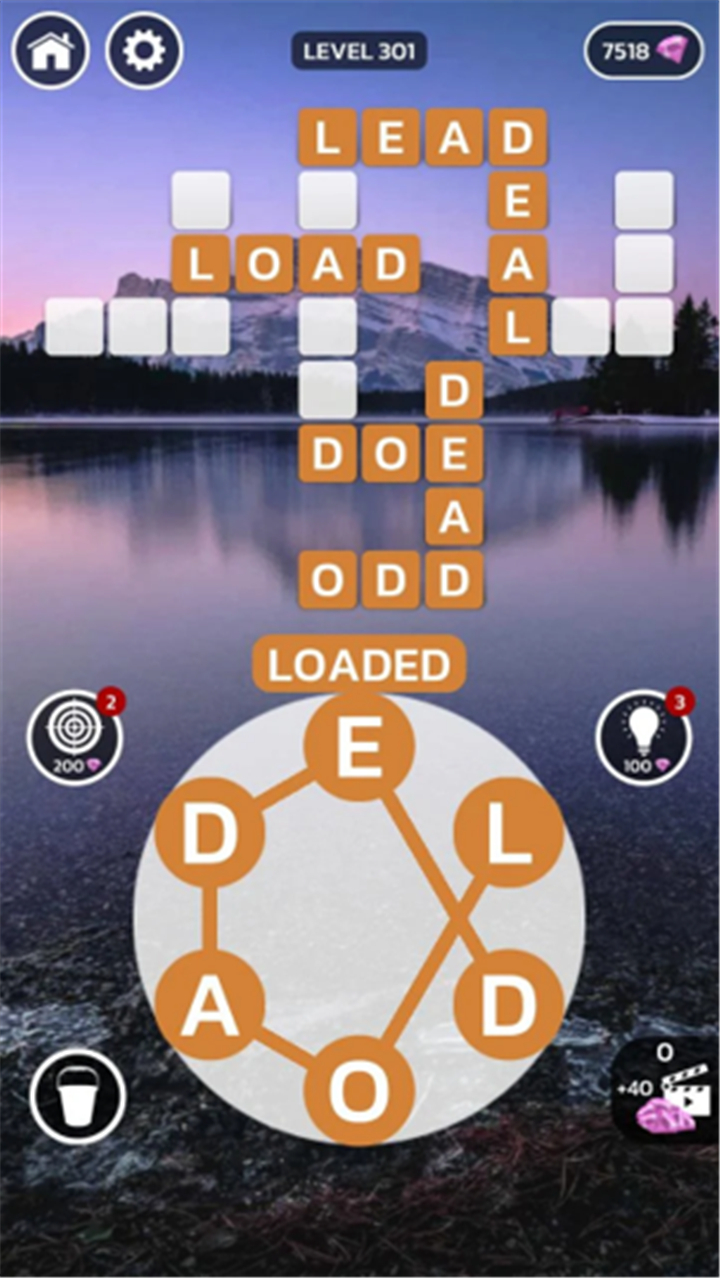
Task: Use the target hint costing 200 gems
Action: click(x=76, y=738)
